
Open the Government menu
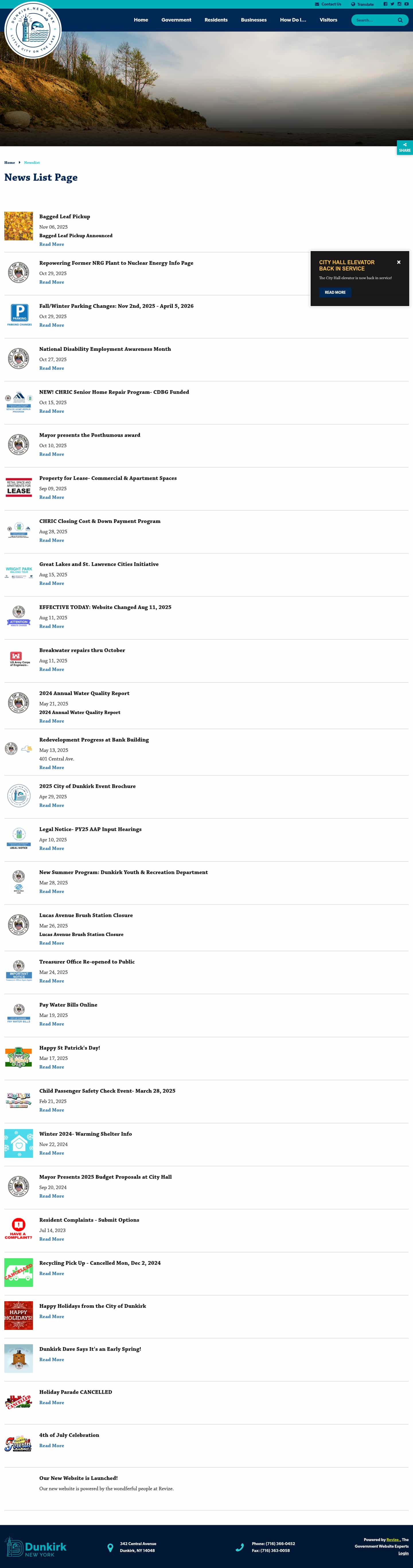point(176,20)
